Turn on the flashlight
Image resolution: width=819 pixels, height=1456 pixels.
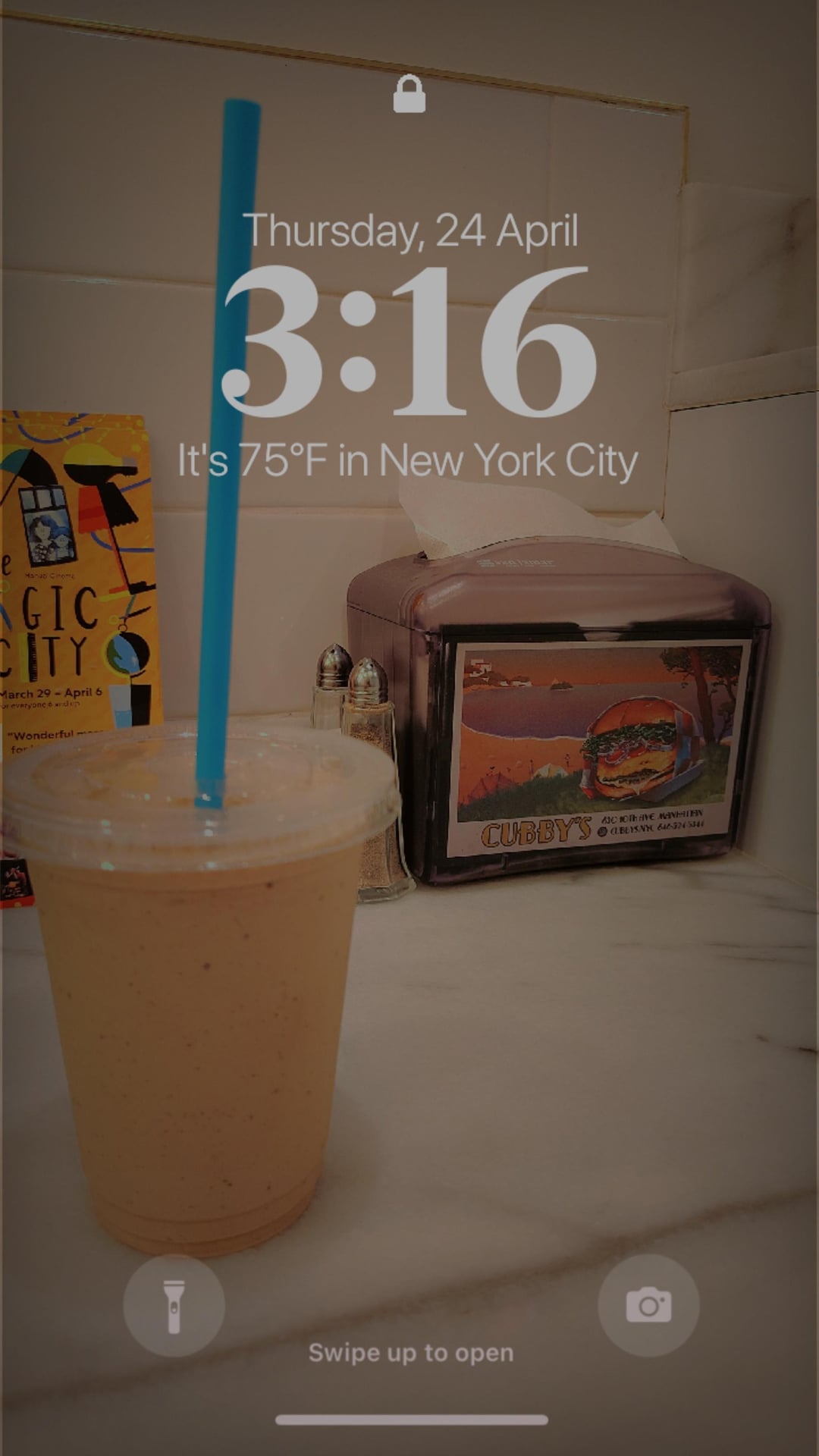point(174,1305)
